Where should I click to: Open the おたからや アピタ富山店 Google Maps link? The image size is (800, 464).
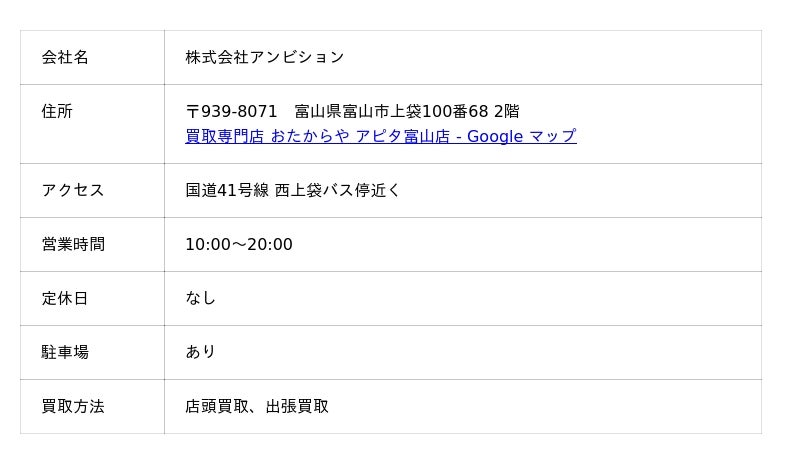(x=380, y=137)
